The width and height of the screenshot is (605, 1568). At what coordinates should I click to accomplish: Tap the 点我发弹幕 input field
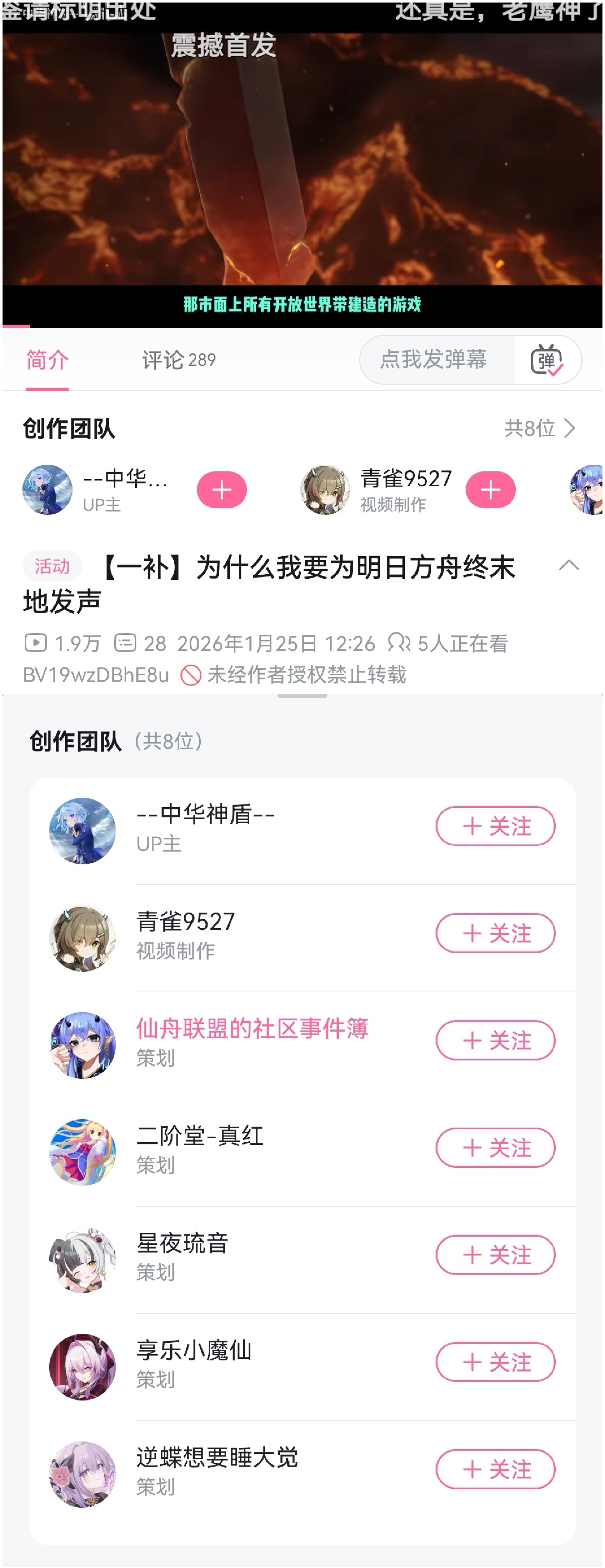(x=433, y=359)
